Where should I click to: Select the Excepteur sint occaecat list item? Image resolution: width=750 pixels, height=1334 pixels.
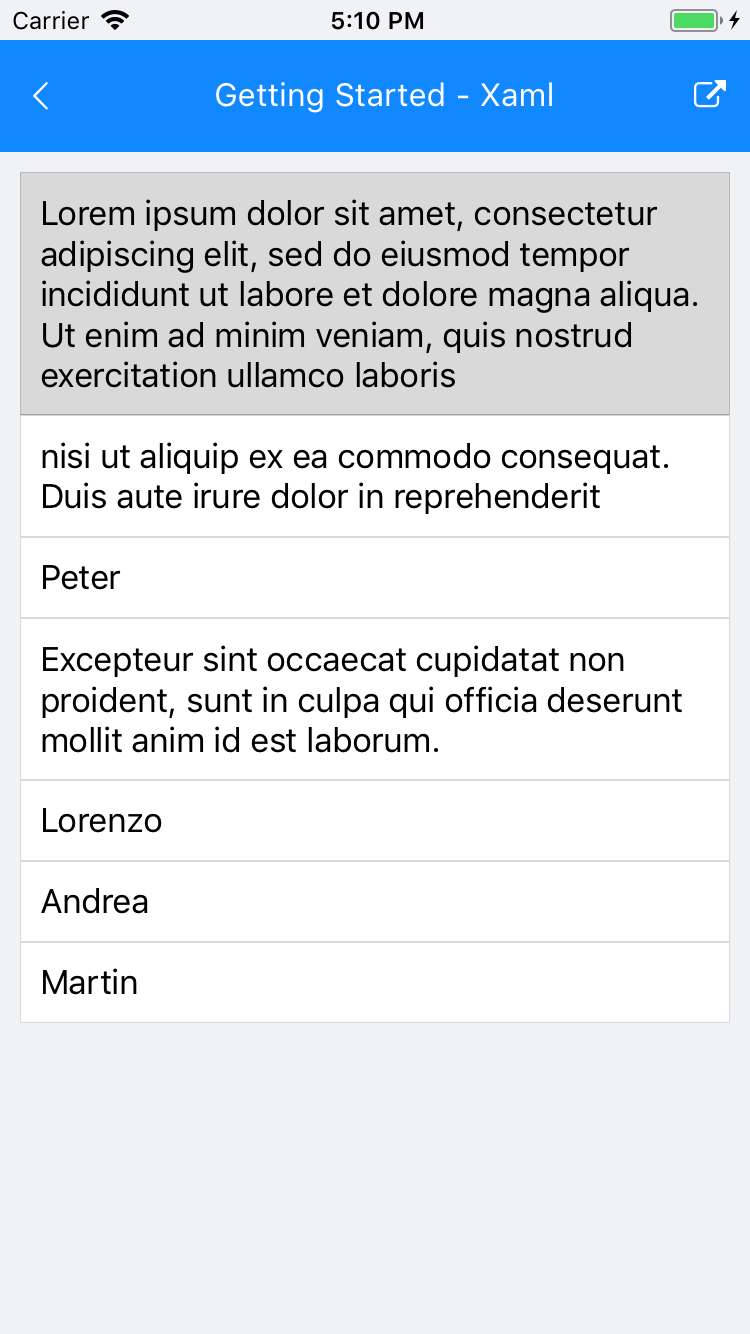pos(375,699)
